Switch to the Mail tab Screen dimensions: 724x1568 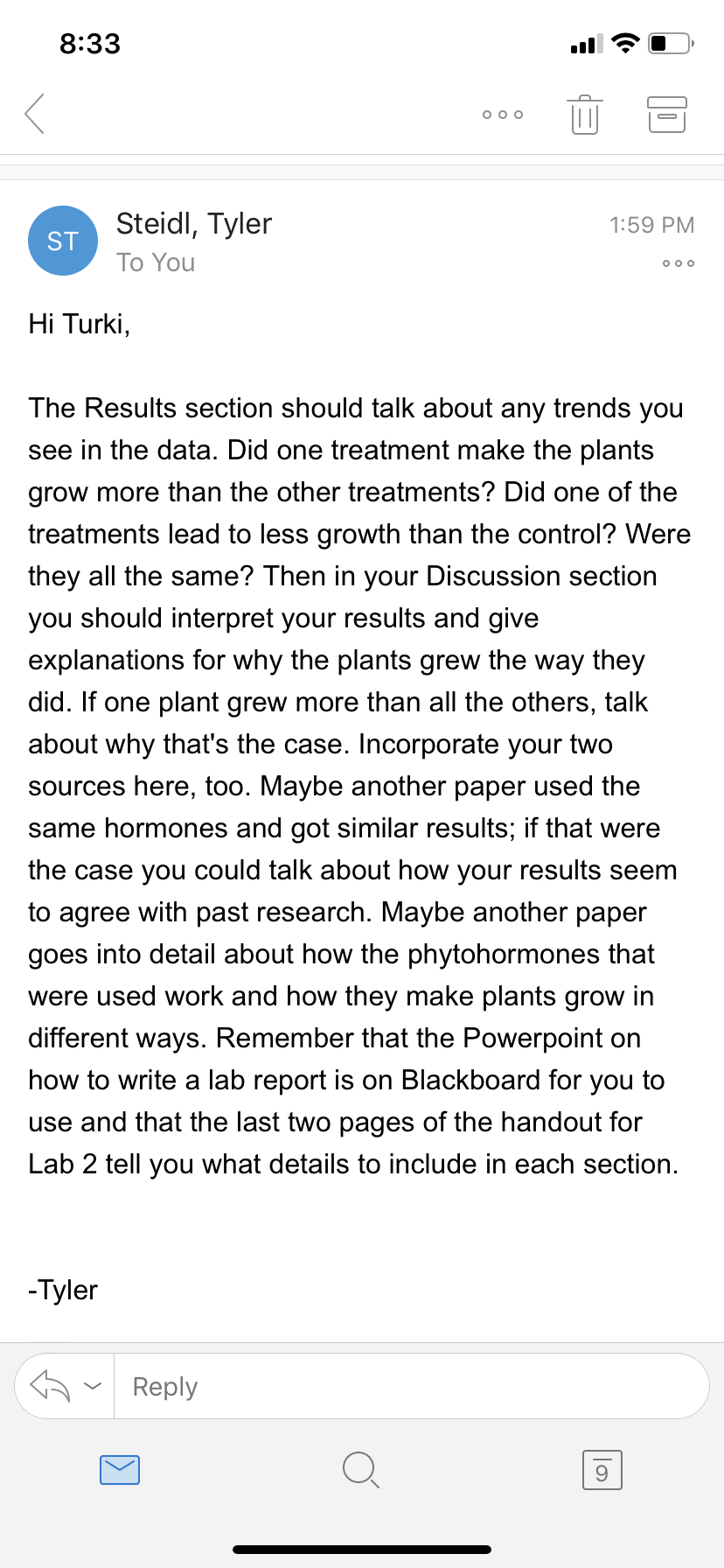[120, 1470]
